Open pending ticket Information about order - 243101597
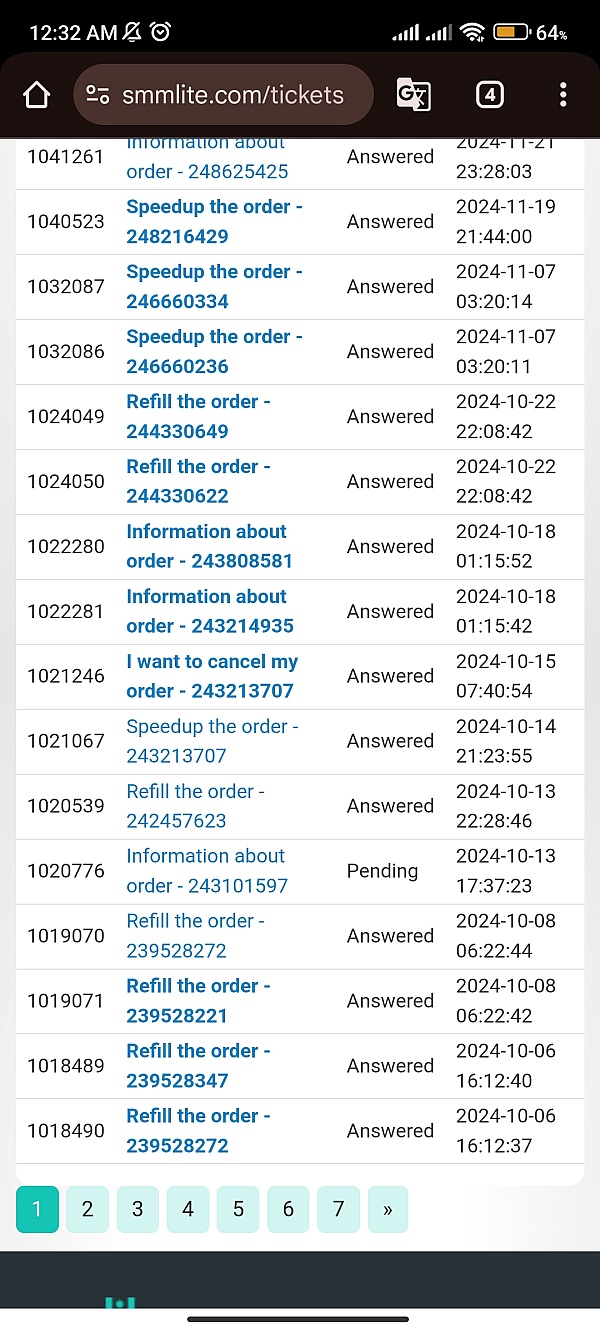The height and width of the screenshot is (1333, 600). tap(207, 872)
